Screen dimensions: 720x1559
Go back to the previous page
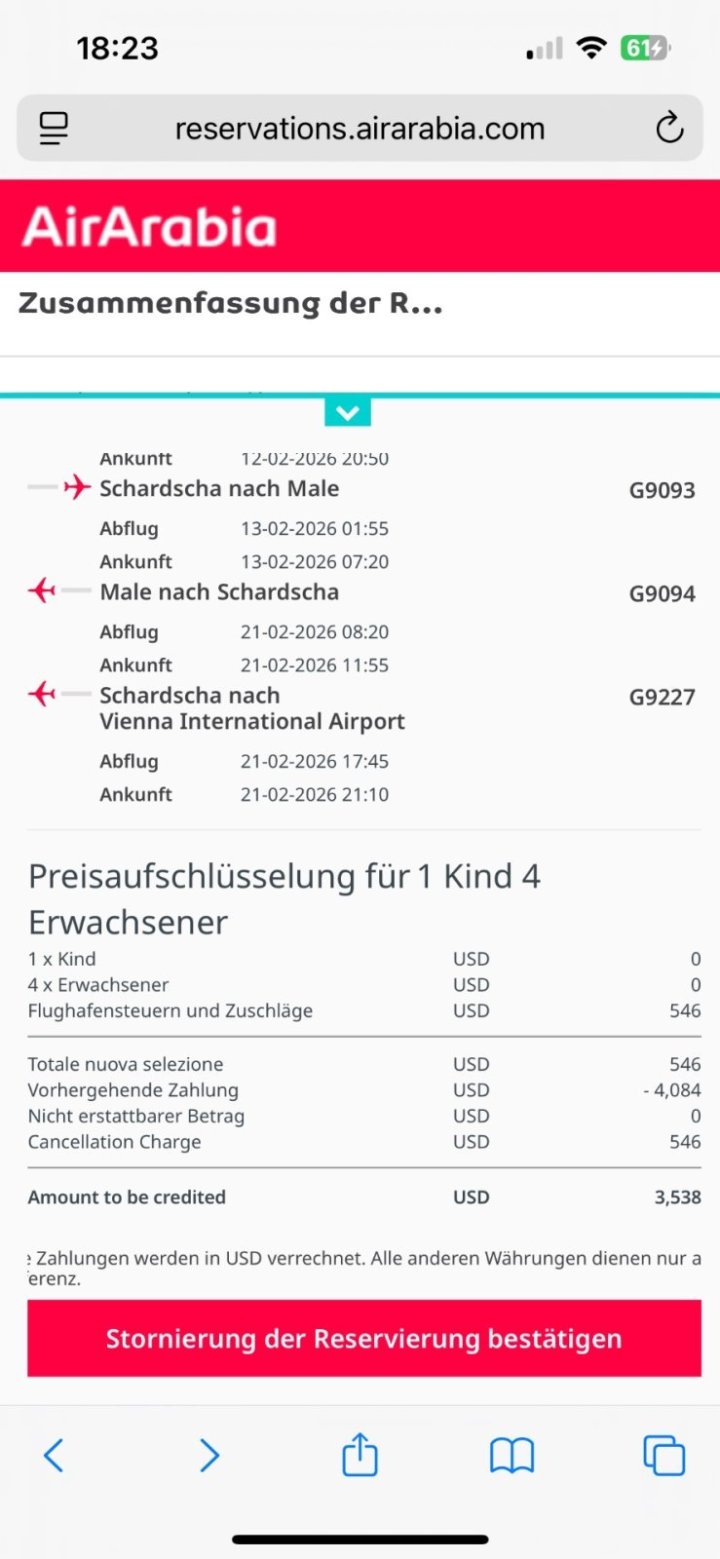(54, 1455)
